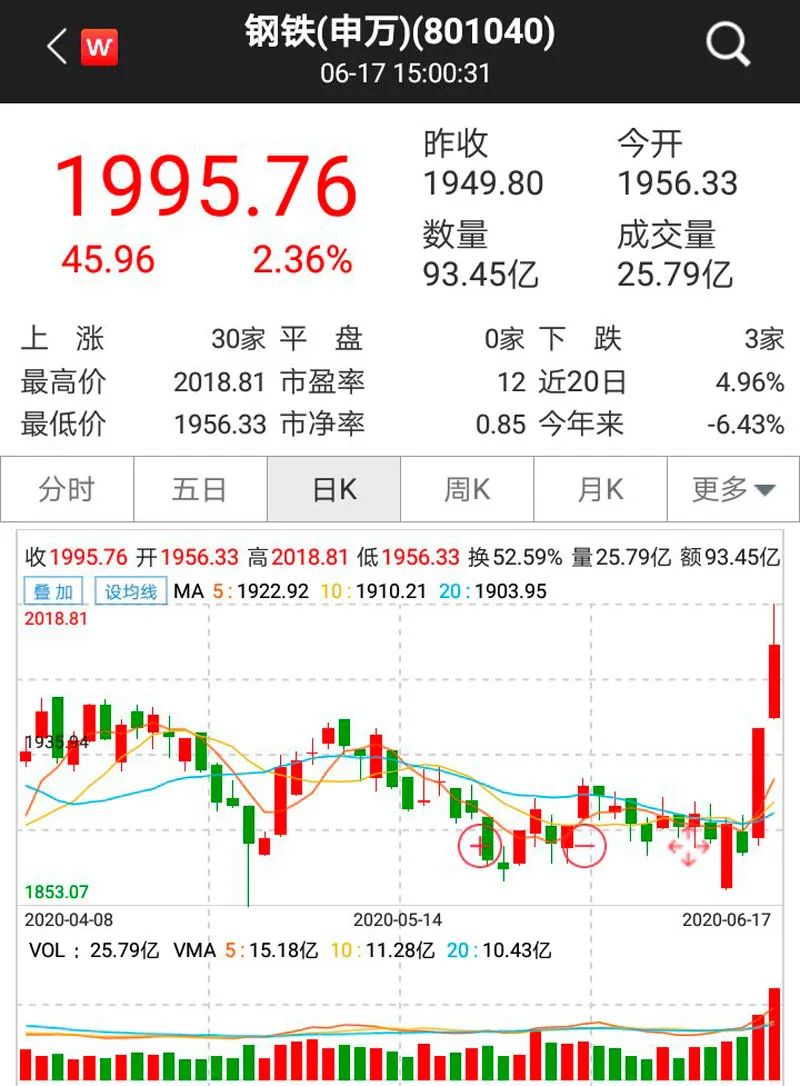
Task: Select the 日K chart tab
Action: point(334,490)
